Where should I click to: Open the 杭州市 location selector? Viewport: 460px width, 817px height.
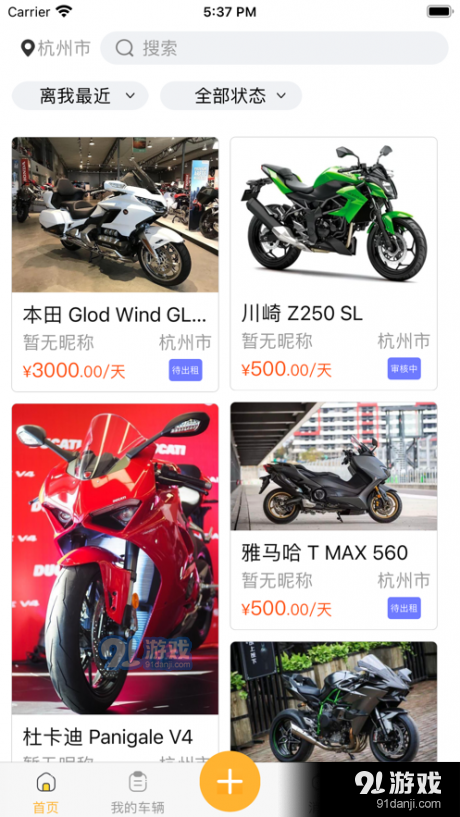click(55, 48)
